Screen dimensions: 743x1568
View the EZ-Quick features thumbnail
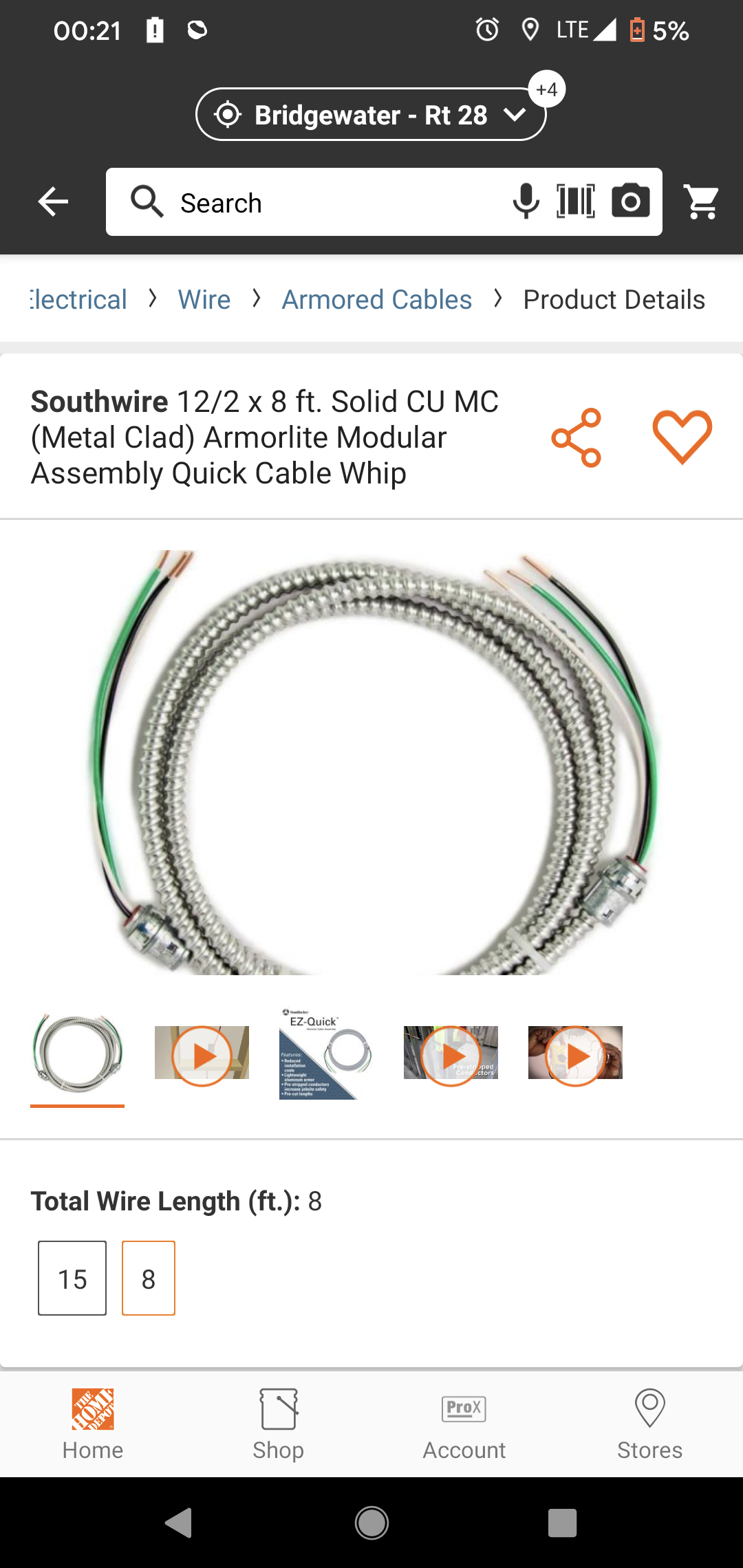[326, 1053]
